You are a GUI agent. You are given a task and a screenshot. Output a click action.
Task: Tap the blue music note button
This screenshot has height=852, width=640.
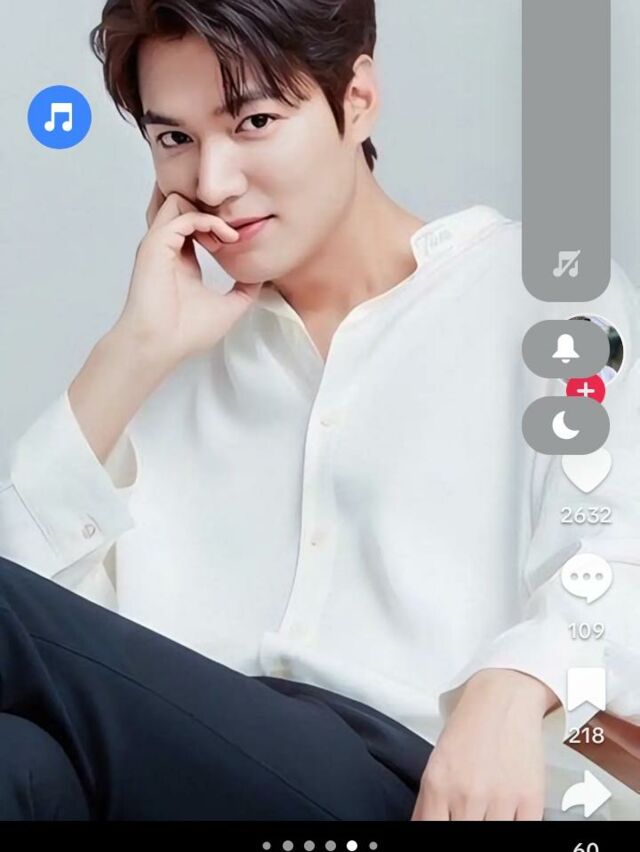[x=59, y=117]
